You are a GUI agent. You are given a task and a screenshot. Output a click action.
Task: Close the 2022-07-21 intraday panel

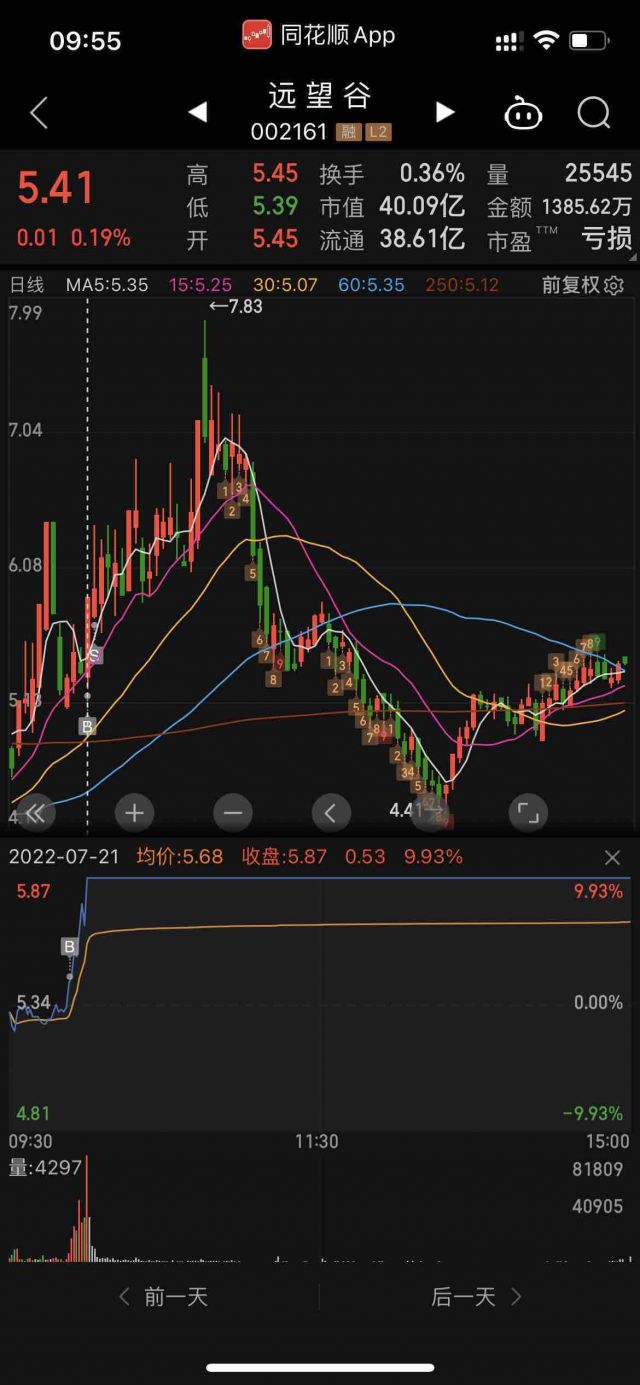coord(613,858)
